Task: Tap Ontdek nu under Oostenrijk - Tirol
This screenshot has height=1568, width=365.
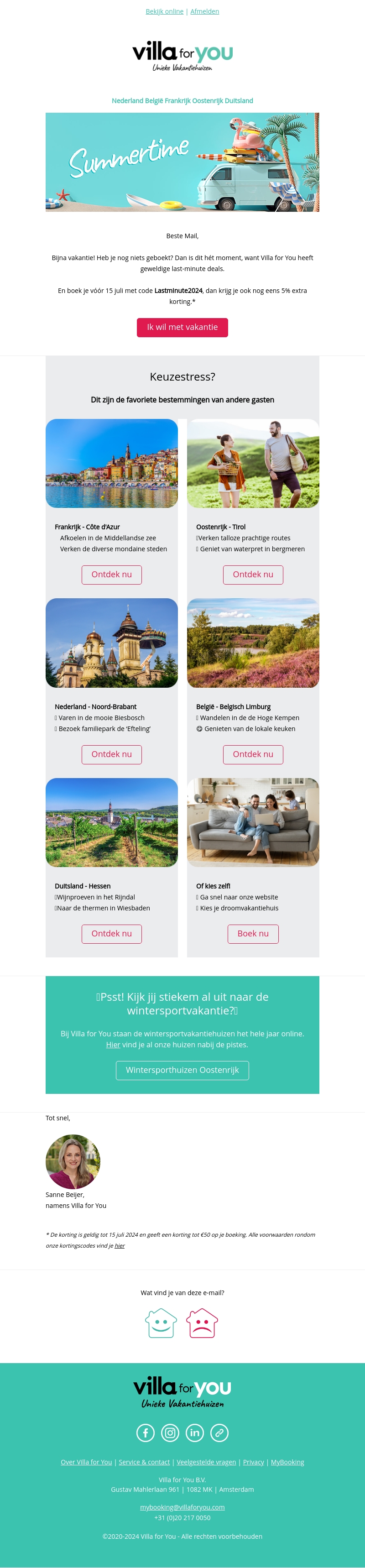Action: 252,574
